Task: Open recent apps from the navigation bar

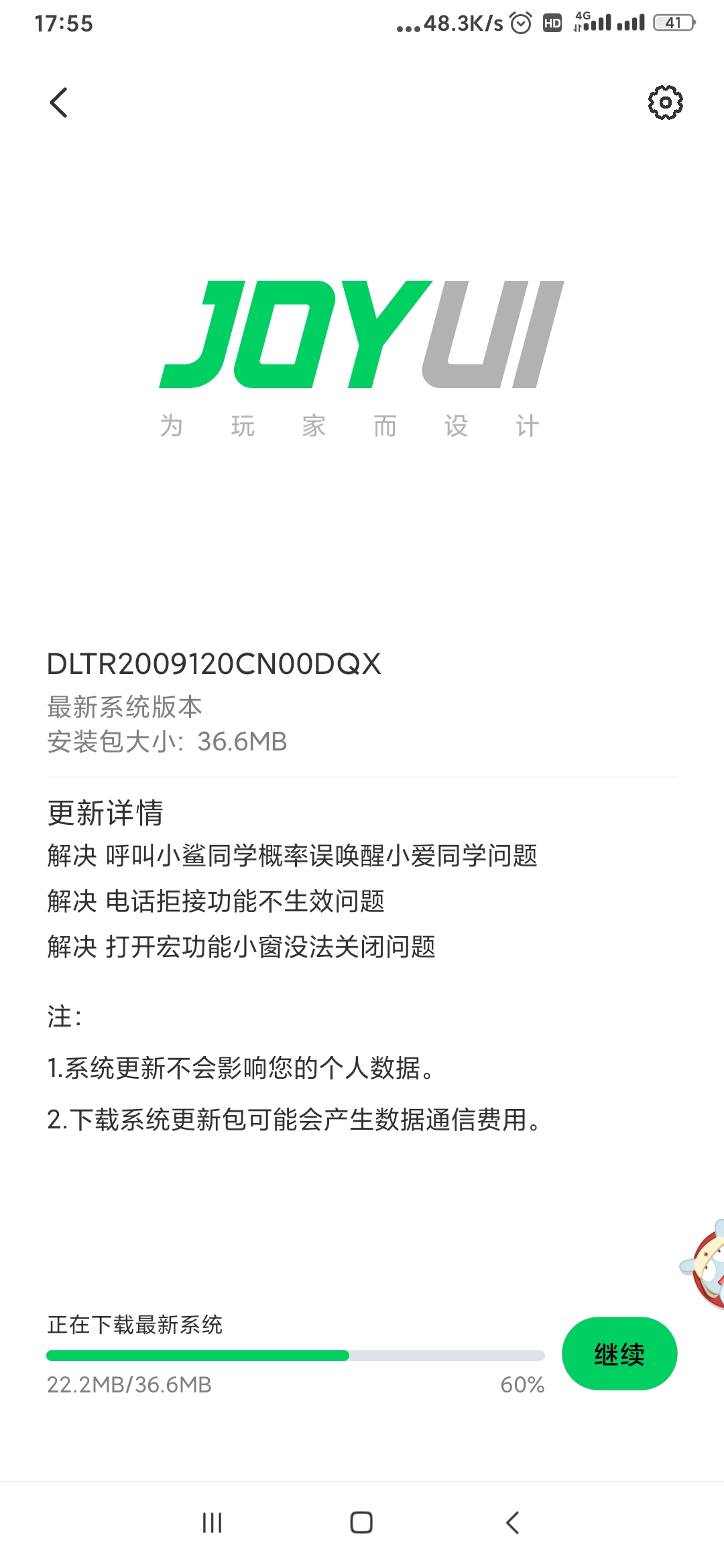Action: coord(212,1522)
